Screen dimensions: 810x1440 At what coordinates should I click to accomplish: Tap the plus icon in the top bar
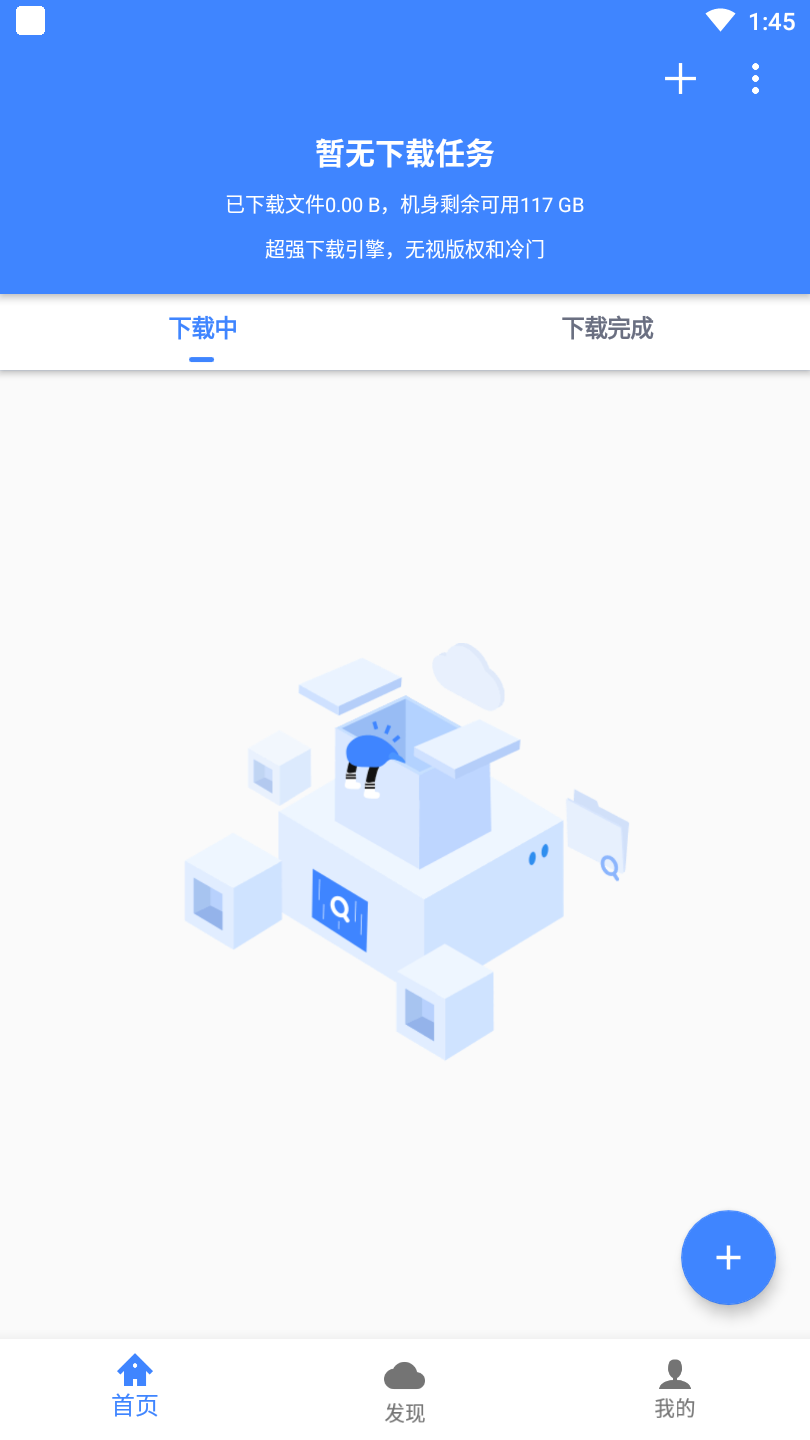(x=680, y=78)
